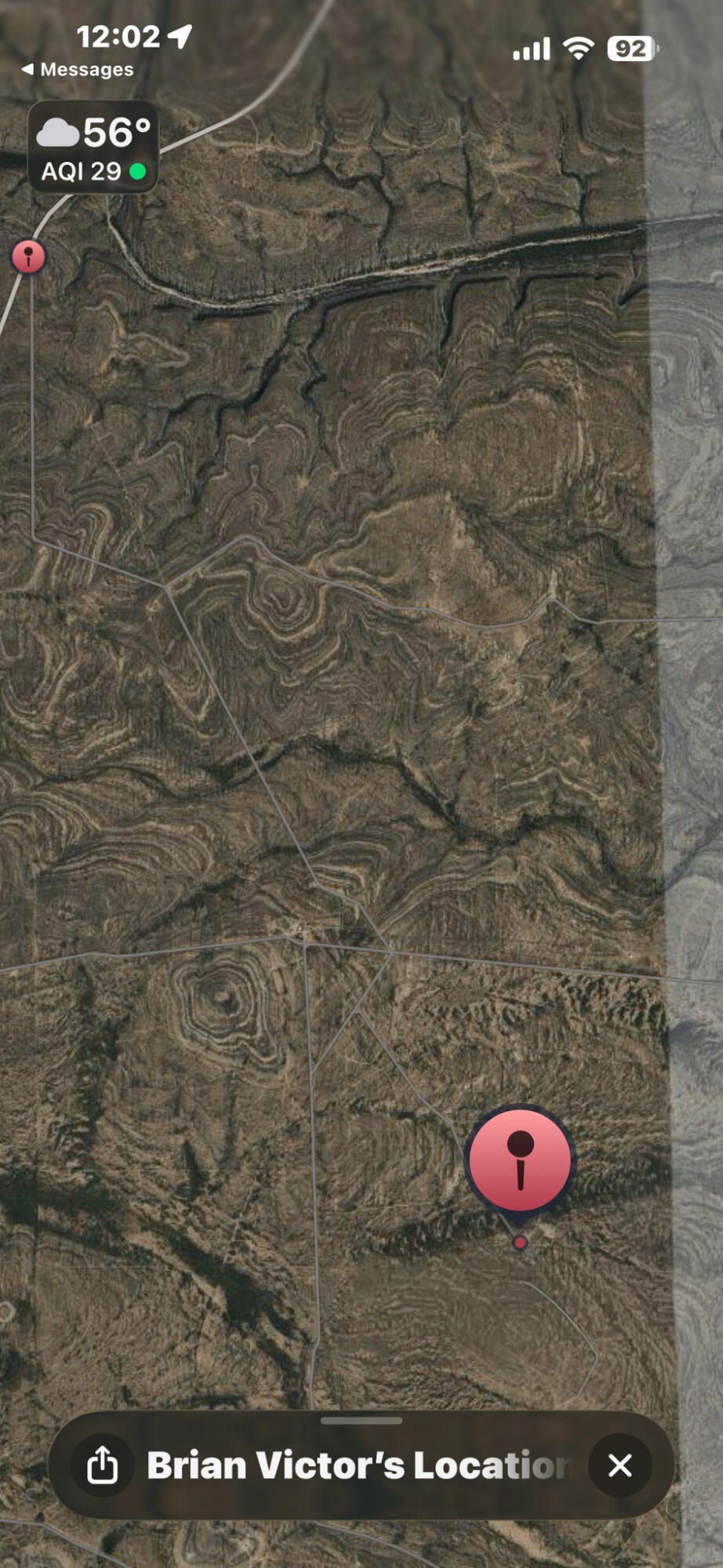Image resolution: width=723 pixels, height=1568 pixels.
Task: Expand the location card with the grabber handle
Action: [x=361, y=1421]
